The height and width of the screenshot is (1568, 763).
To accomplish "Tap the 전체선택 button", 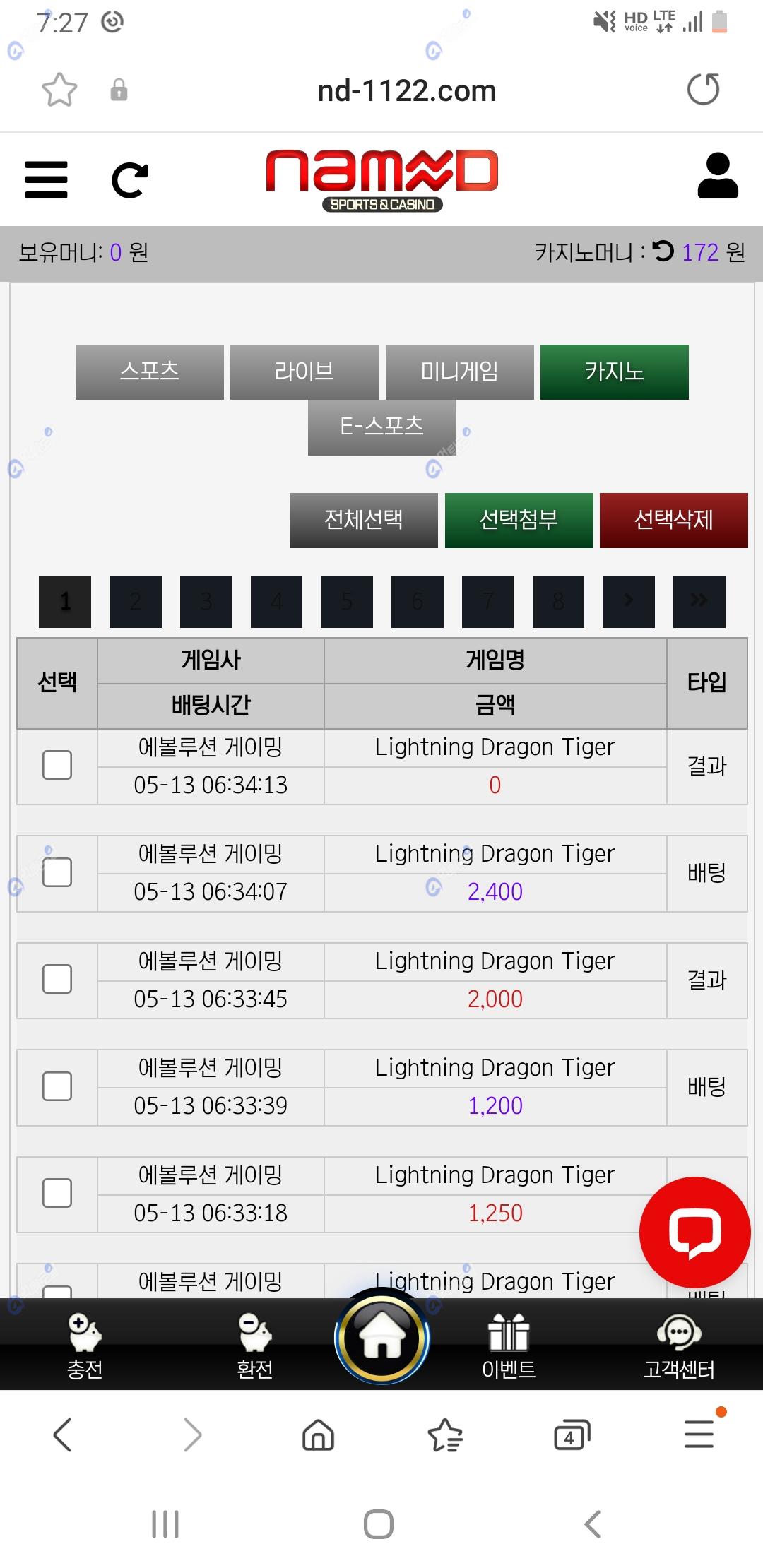I will coord(363,520).
